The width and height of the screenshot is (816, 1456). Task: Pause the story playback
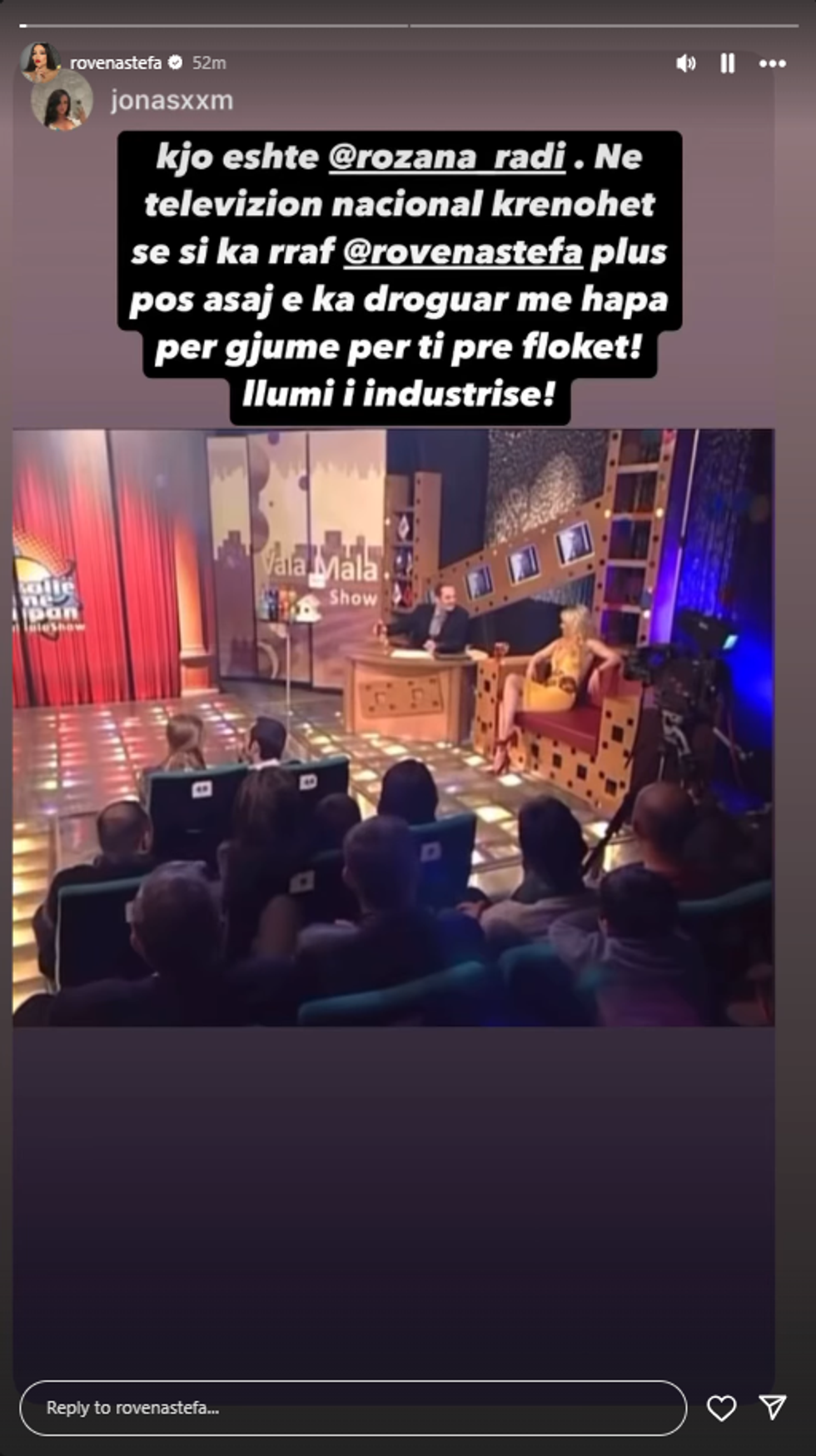(727, 63)
